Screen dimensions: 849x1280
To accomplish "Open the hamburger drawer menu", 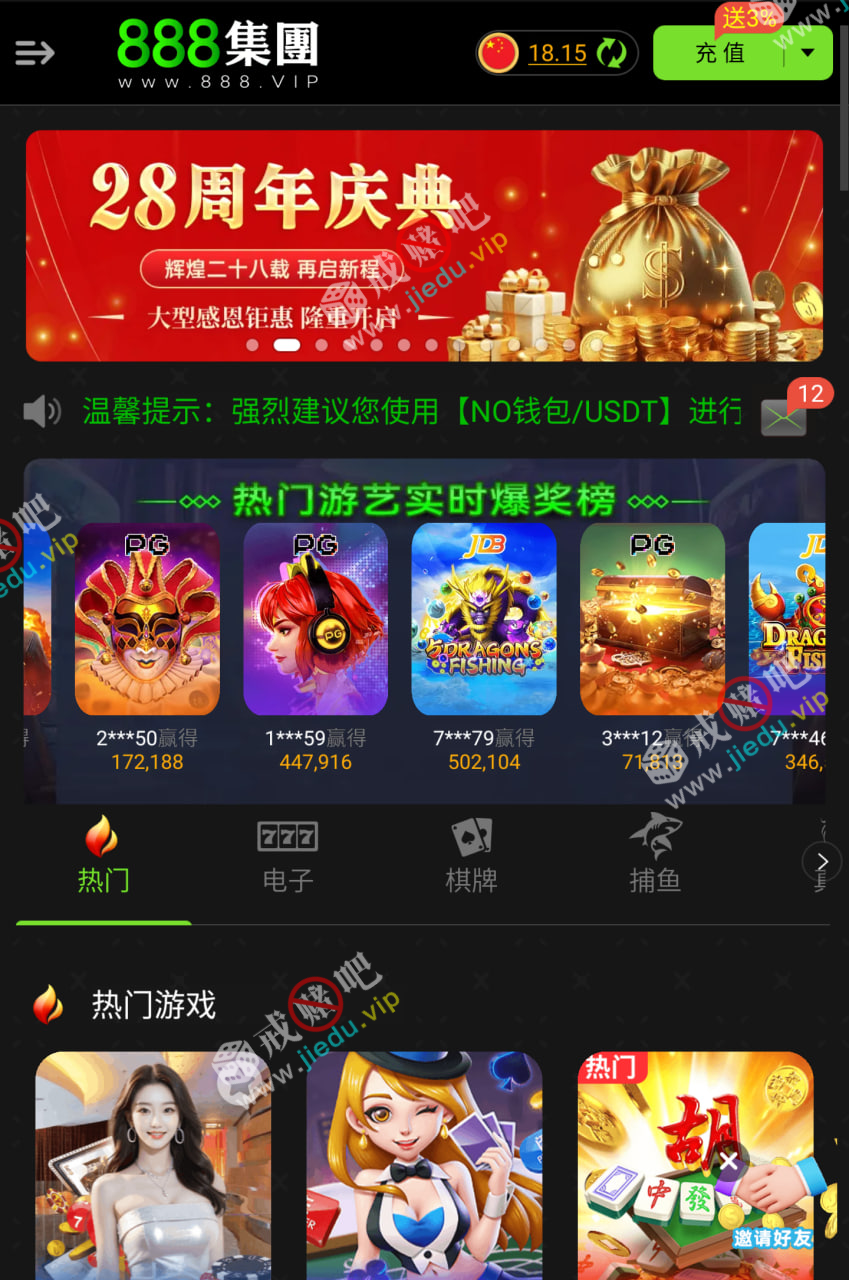I will [34, 53].
